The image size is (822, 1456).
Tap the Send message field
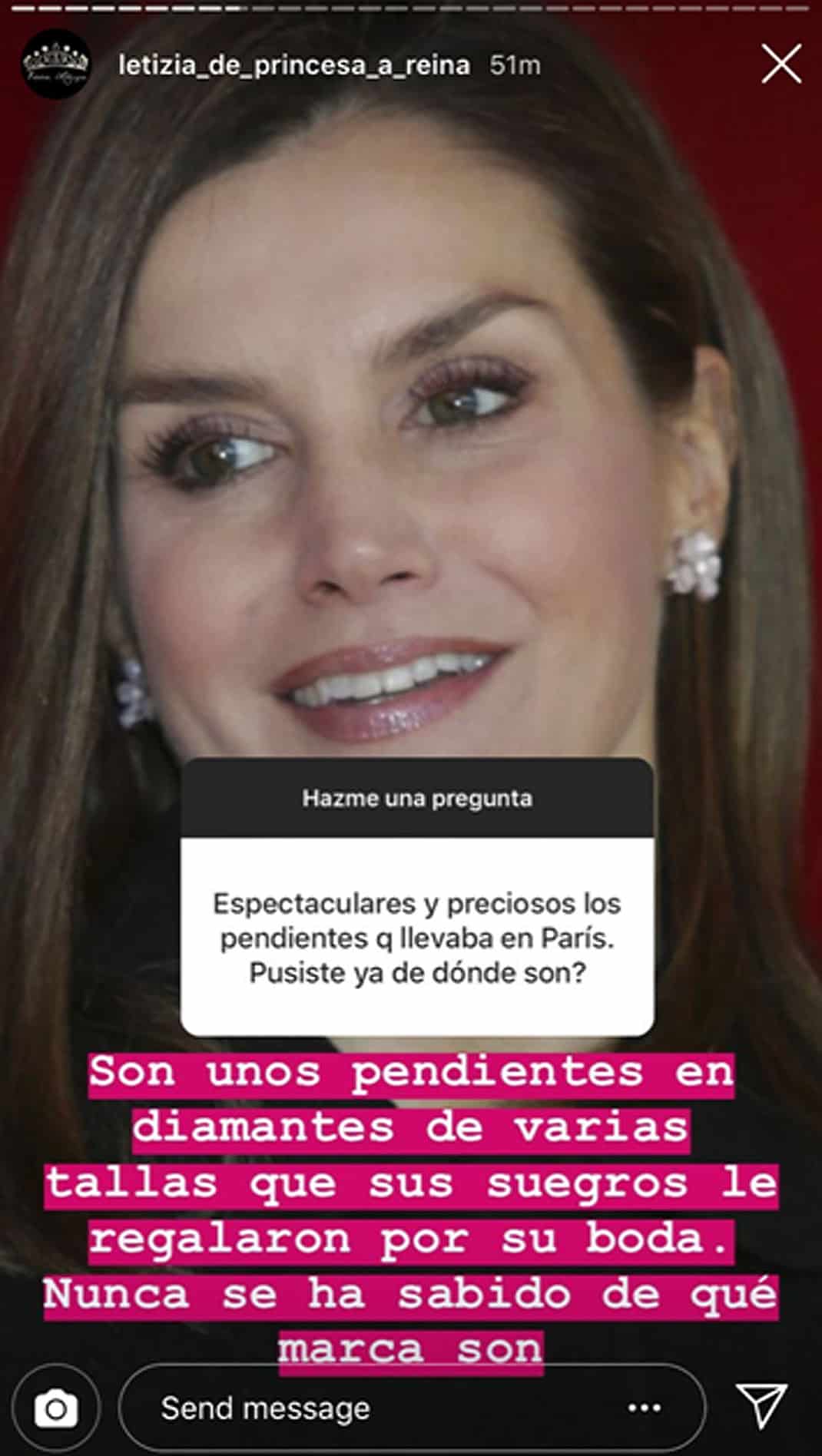click(x=412, y=1408)
